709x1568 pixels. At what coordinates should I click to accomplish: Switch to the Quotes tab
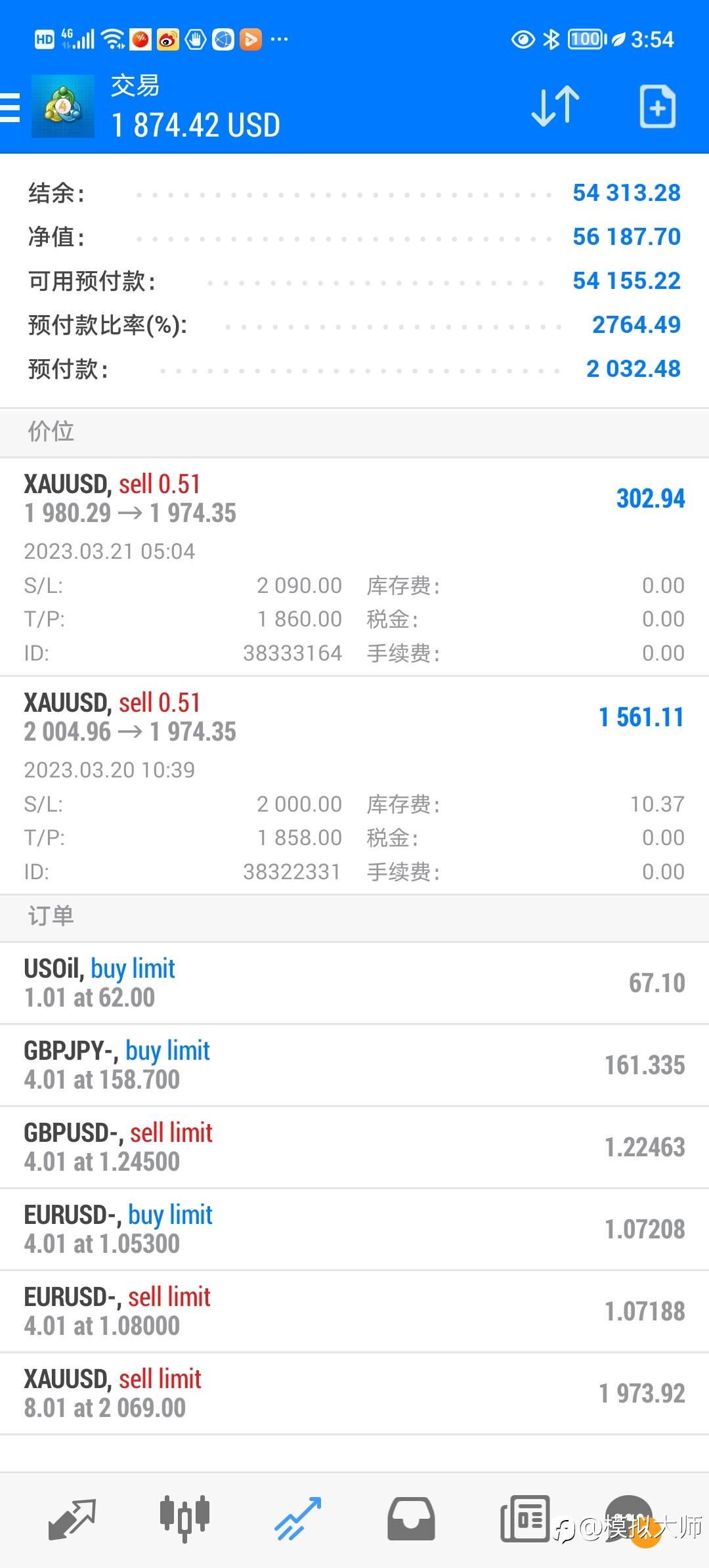(72, 1519)
